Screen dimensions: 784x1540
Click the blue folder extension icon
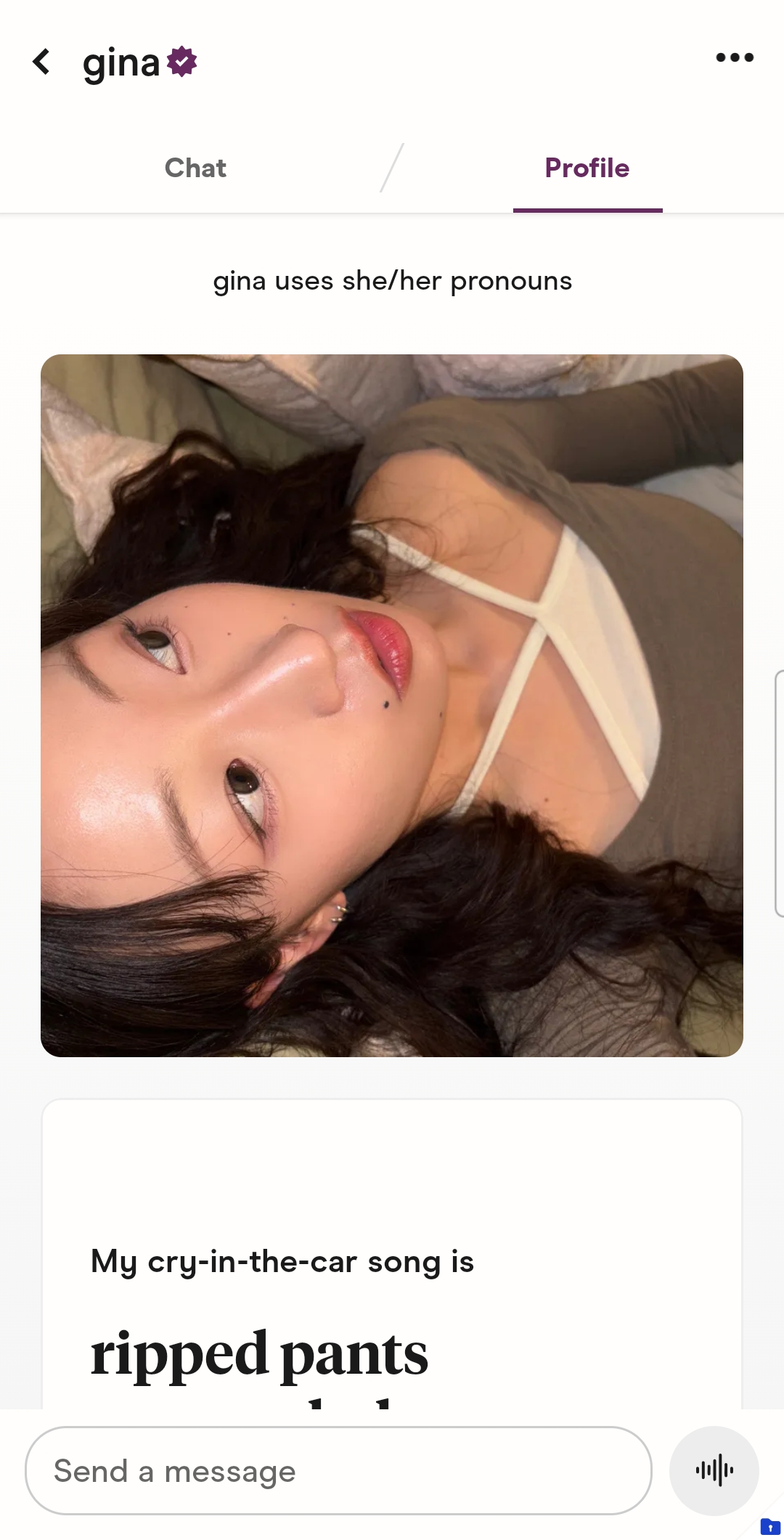772,1527
